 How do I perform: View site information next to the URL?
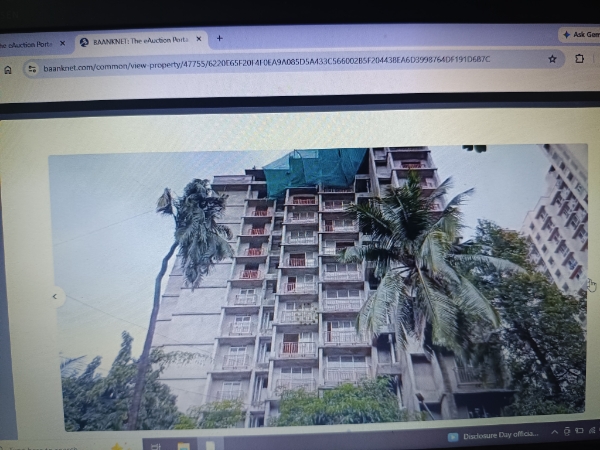click(32, 68)
